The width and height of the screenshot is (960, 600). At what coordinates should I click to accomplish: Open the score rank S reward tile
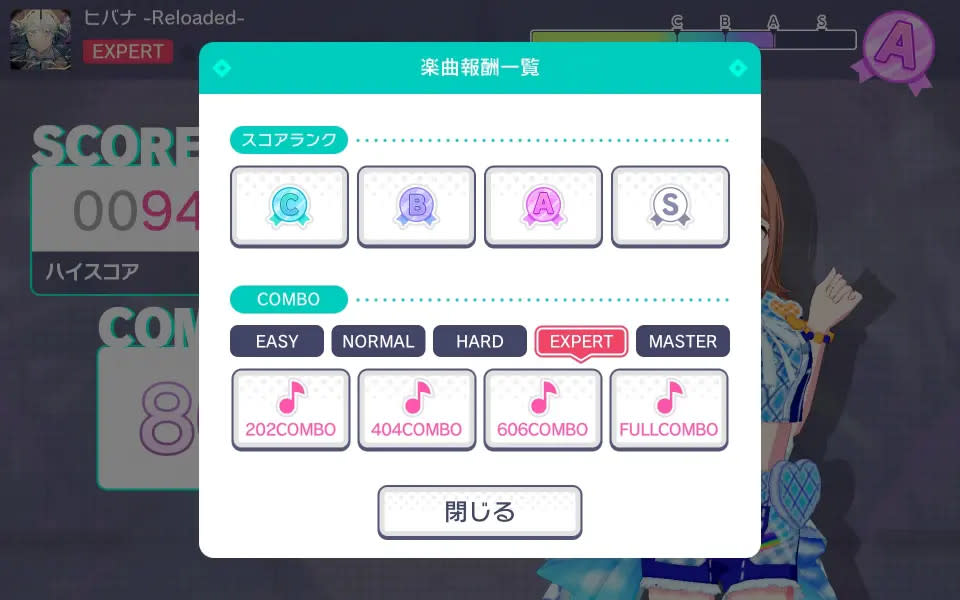click(670, 206)
